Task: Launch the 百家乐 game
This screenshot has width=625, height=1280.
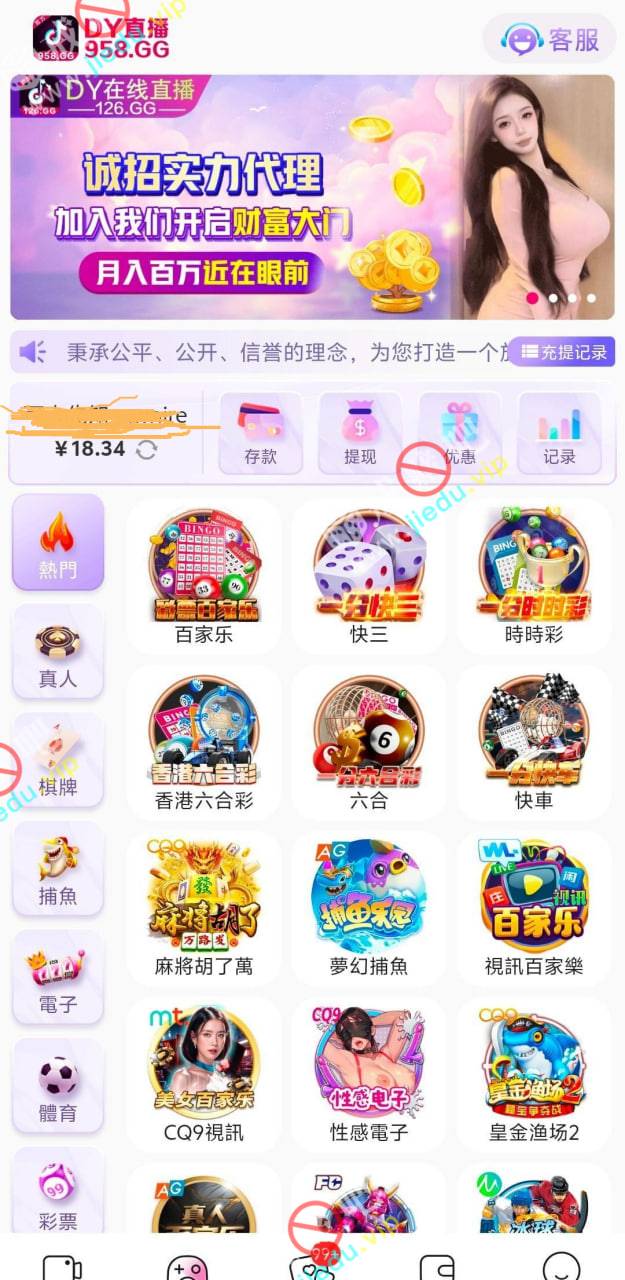Action: (x=204, y=575)
